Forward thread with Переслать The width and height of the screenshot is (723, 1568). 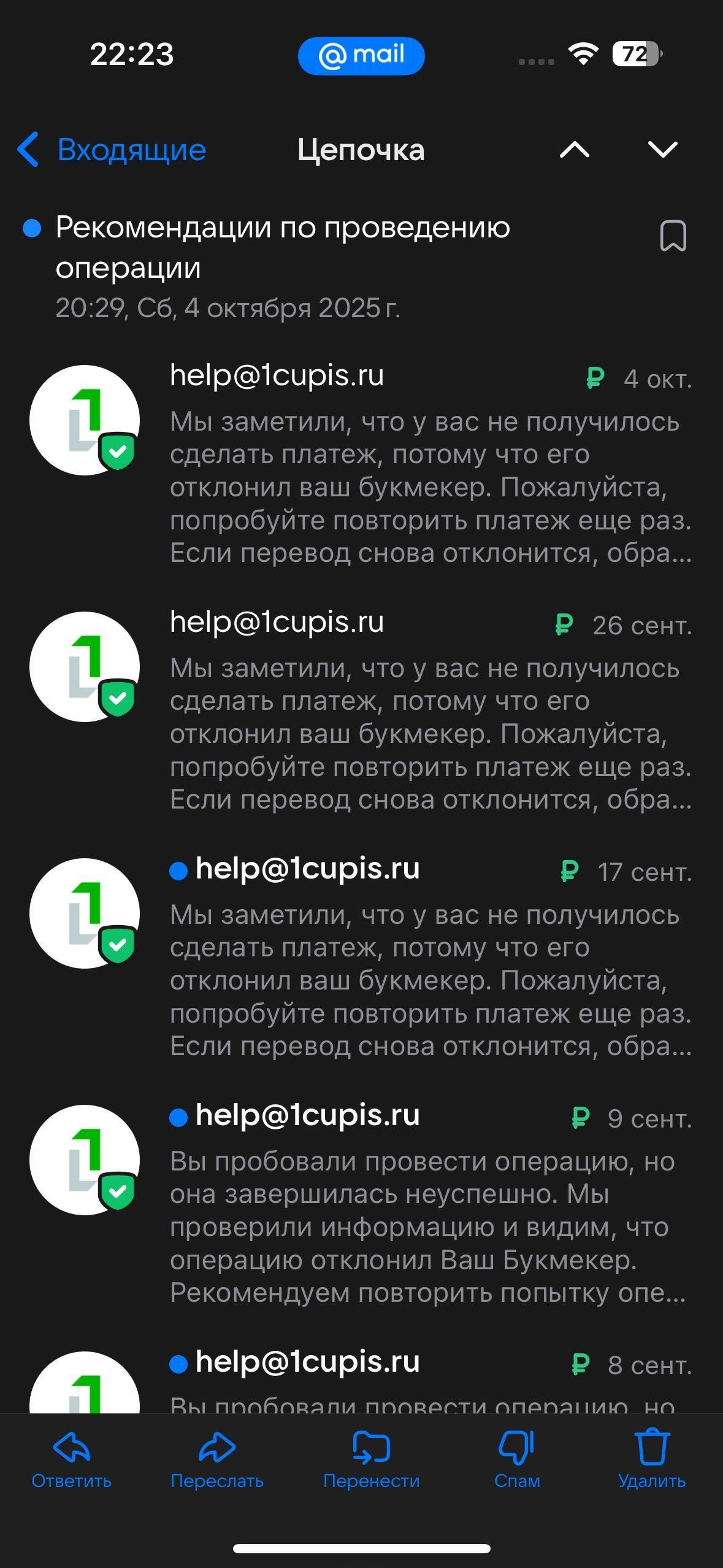[217, 1460]
